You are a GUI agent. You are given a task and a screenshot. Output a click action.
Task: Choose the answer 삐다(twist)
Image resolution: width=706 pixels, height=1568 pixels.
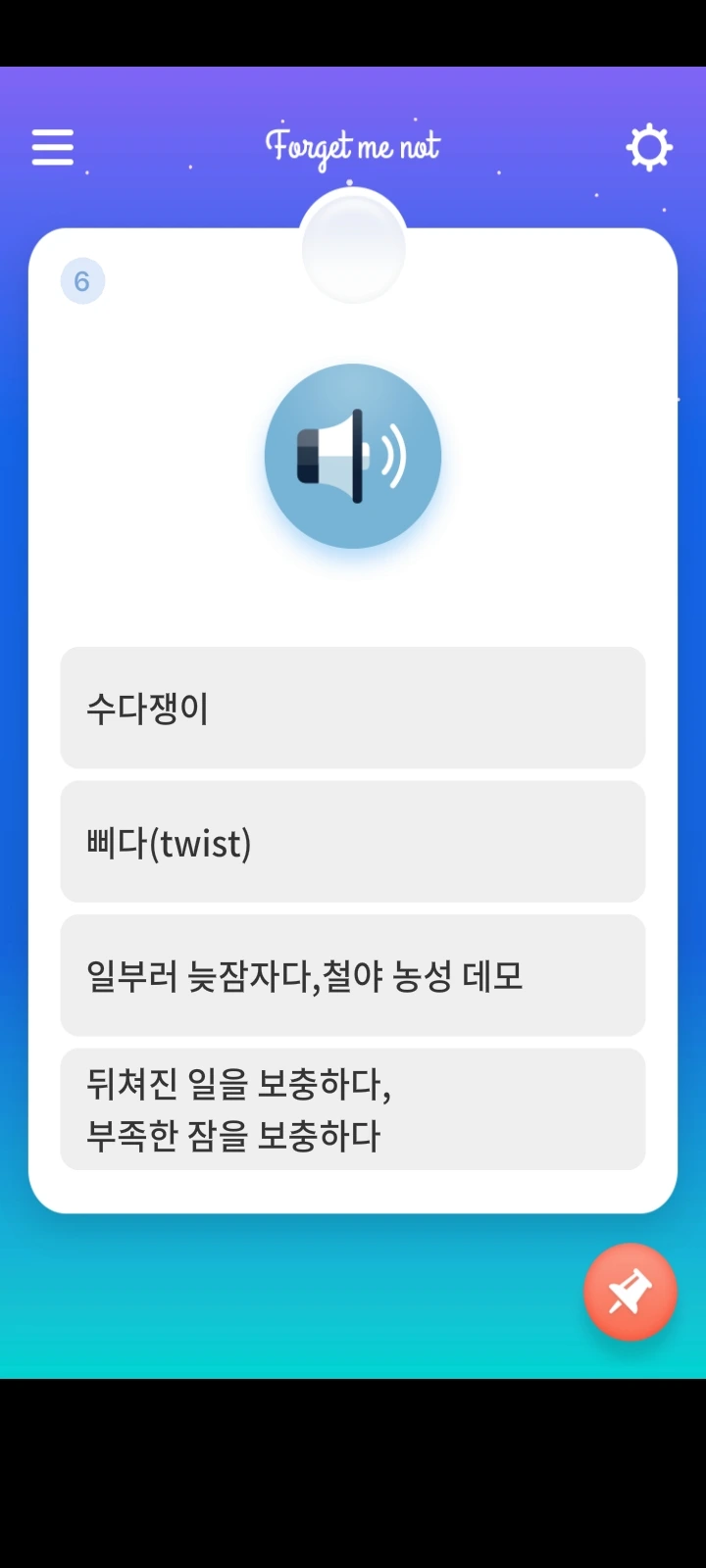[353, 842]
